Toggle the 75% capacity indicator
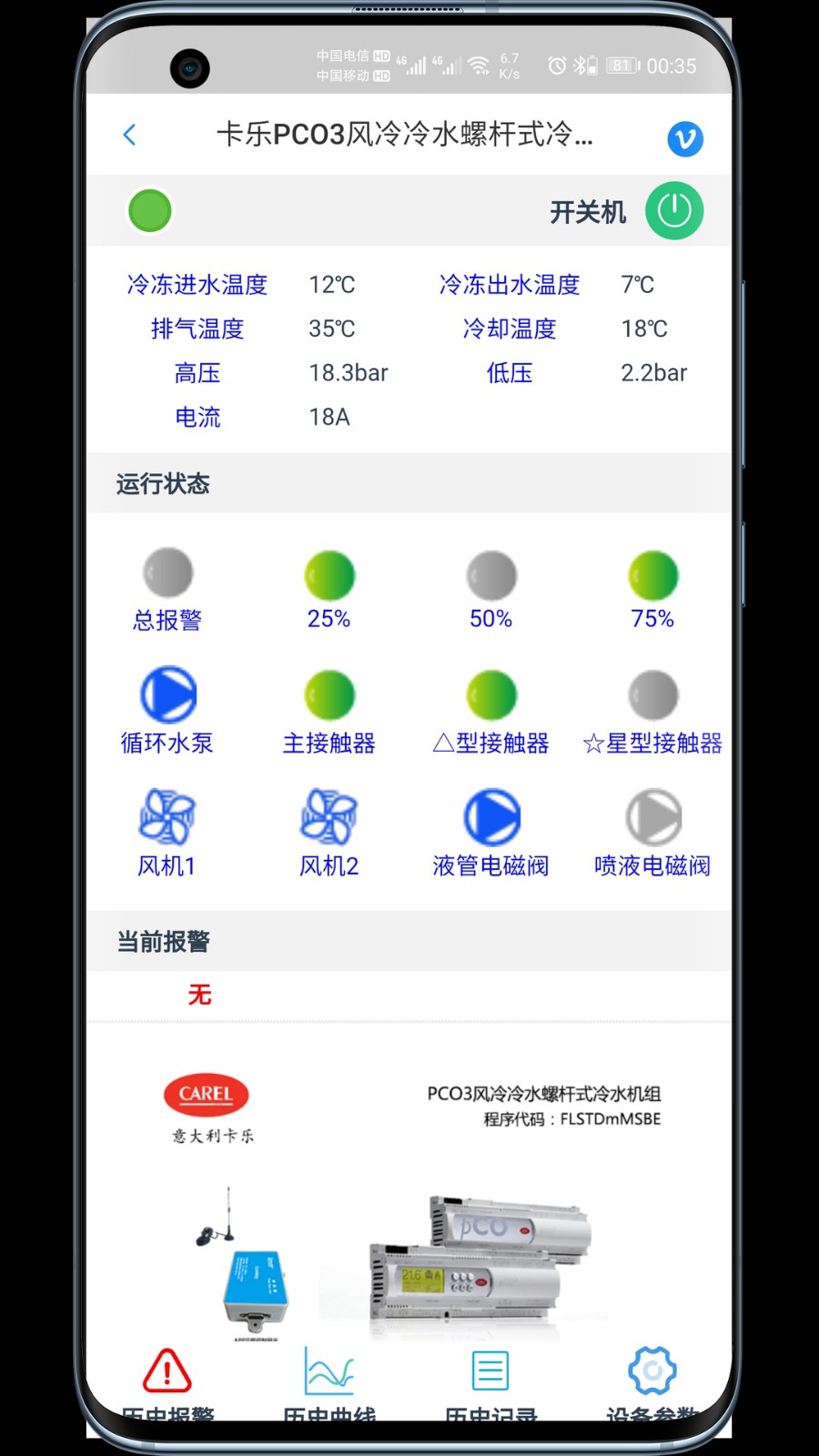819x1456 pixels. point(652,574)
